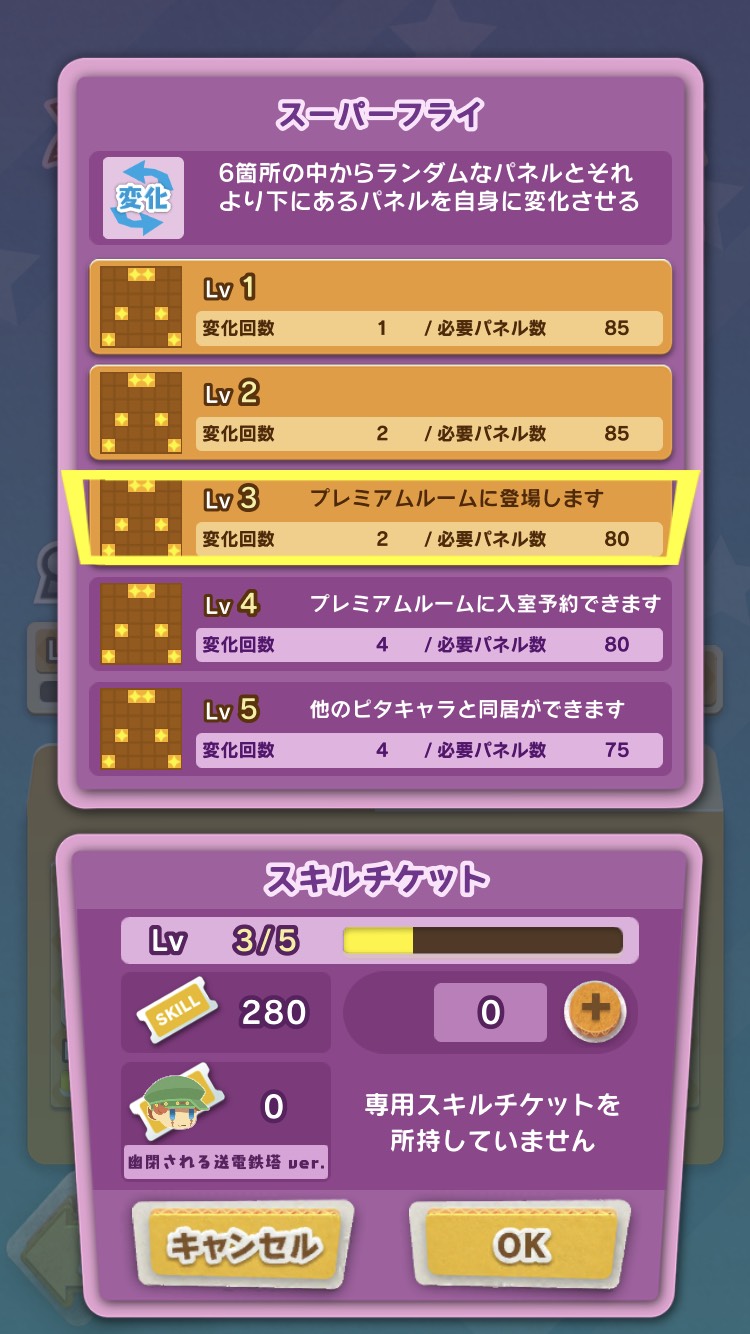The height and width of the screenshot is (1334, 750).
Task: Confirm with the OK button
Action: click(x=520, y=1245)
